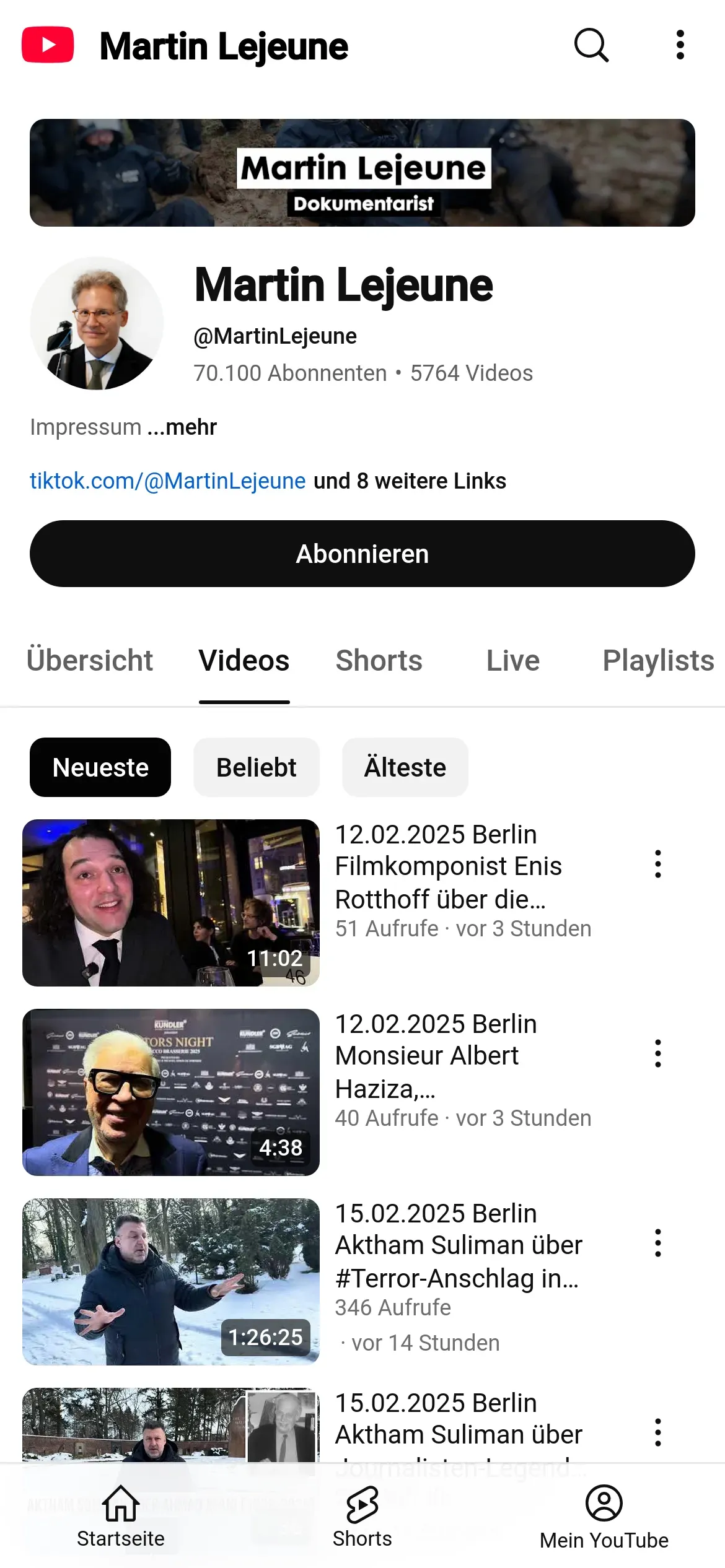Open options for the Enis Rotthoff video

(657, 864)
